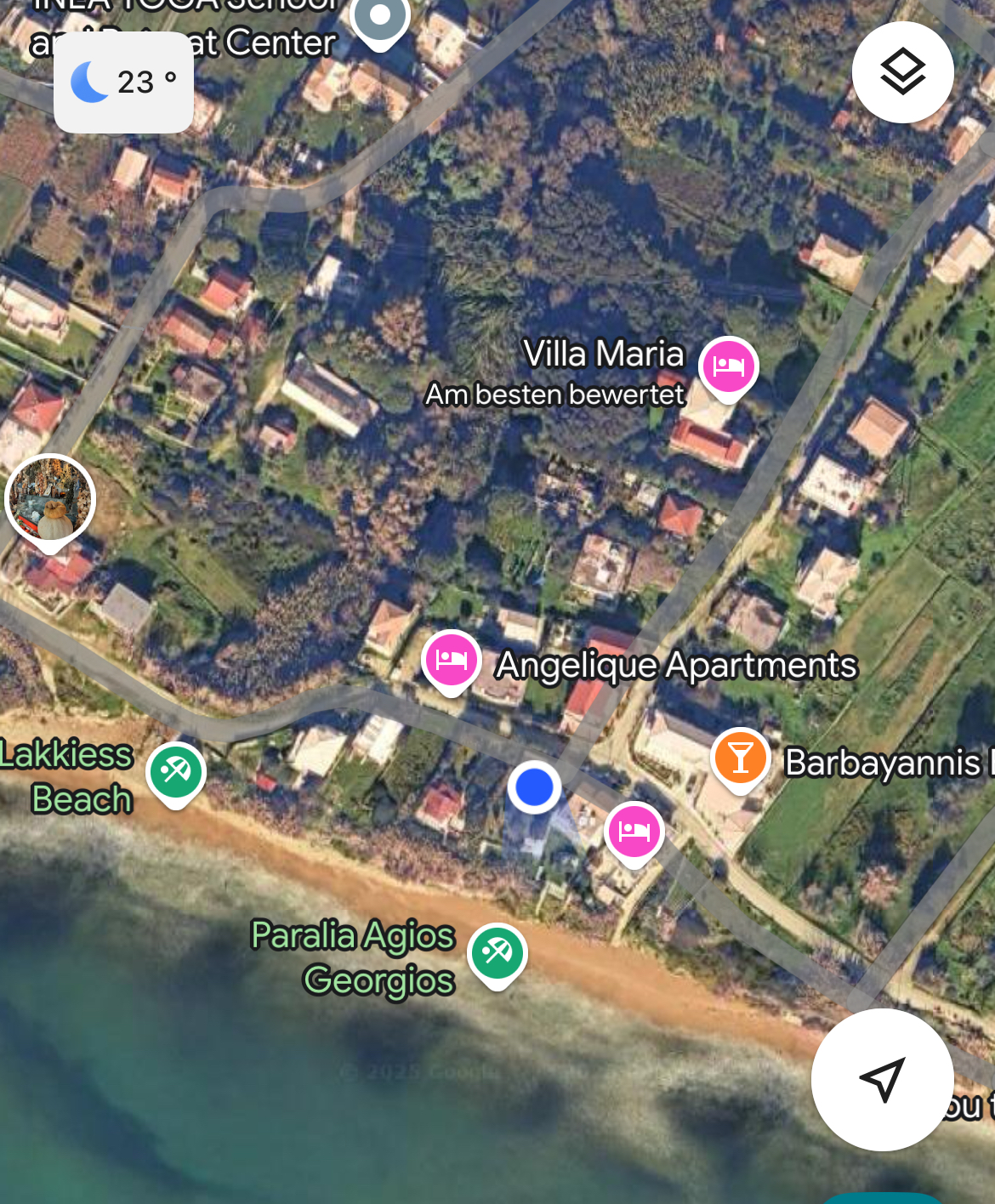Open Paralia Agios Georgios beach pin

coord(497,952)
